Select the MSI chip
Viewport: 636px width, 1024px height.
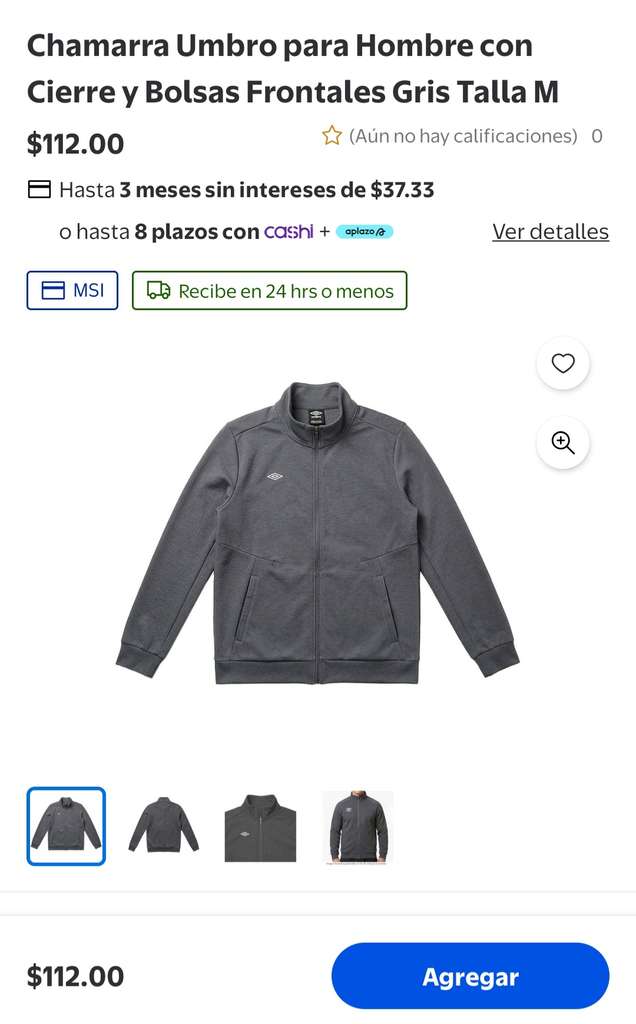(72, 290)
